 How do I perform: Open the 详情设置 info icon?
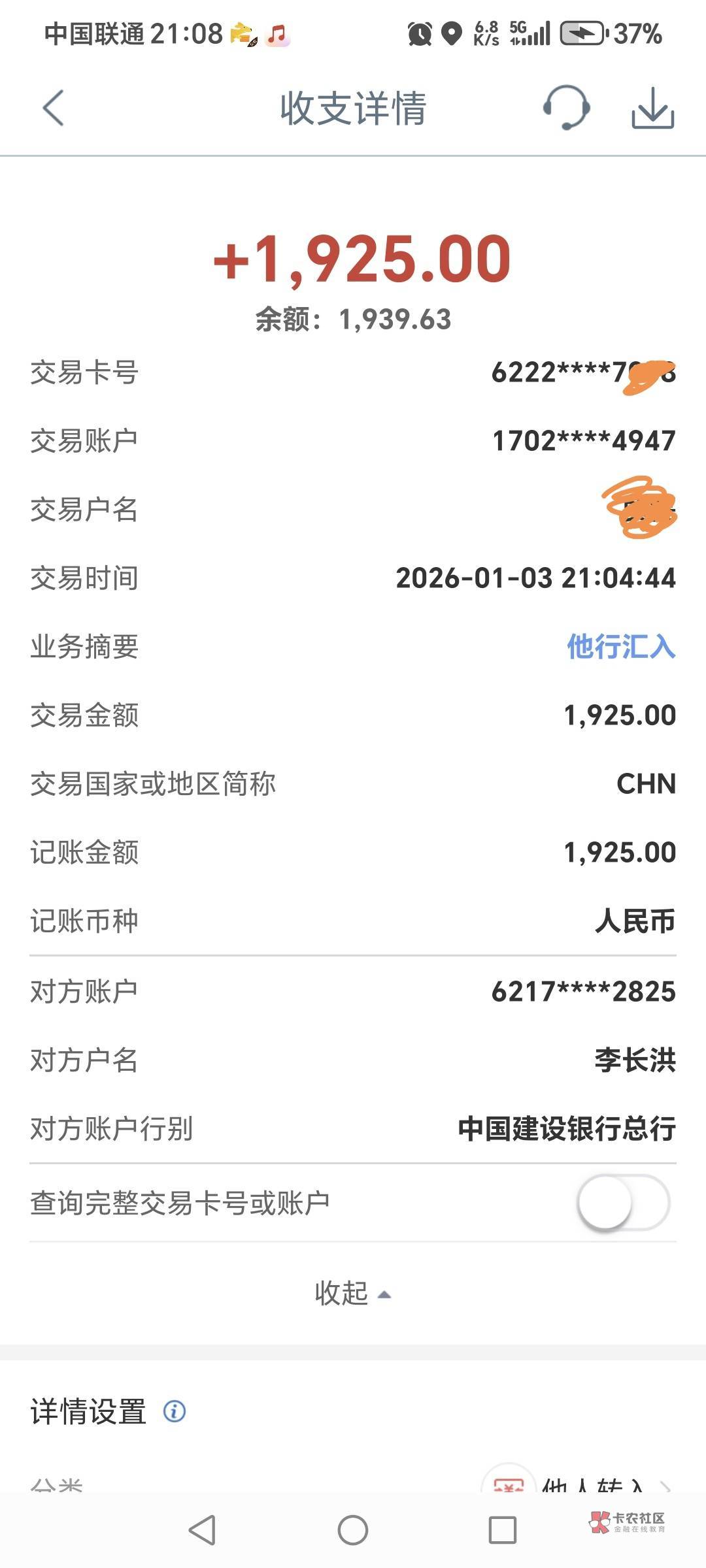pos(174,1412)
